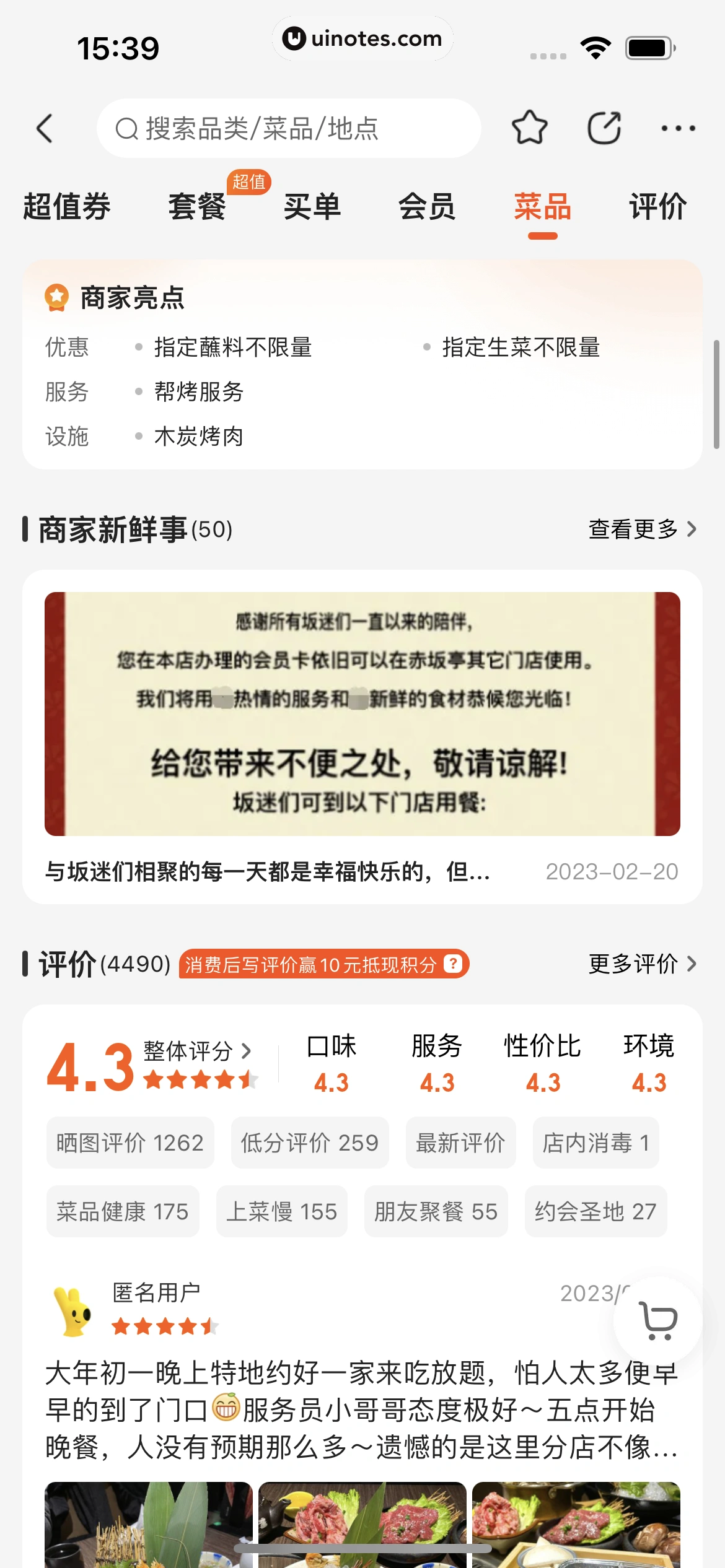Screen dimensions: 725x1568
Task: Open the floating shopping cart button
Action: (658, 1320)
